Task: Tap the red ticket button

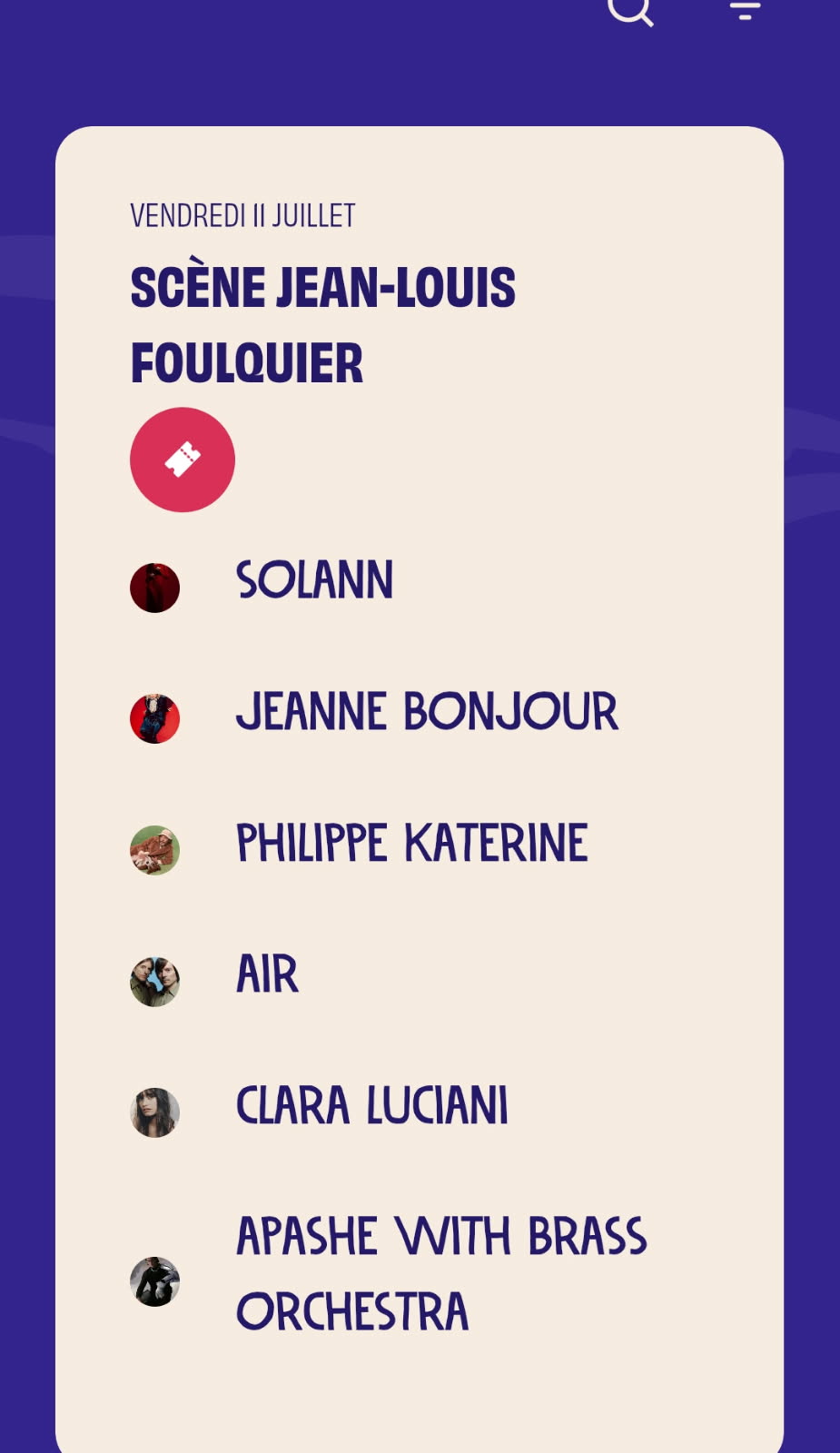Action: 183,460
